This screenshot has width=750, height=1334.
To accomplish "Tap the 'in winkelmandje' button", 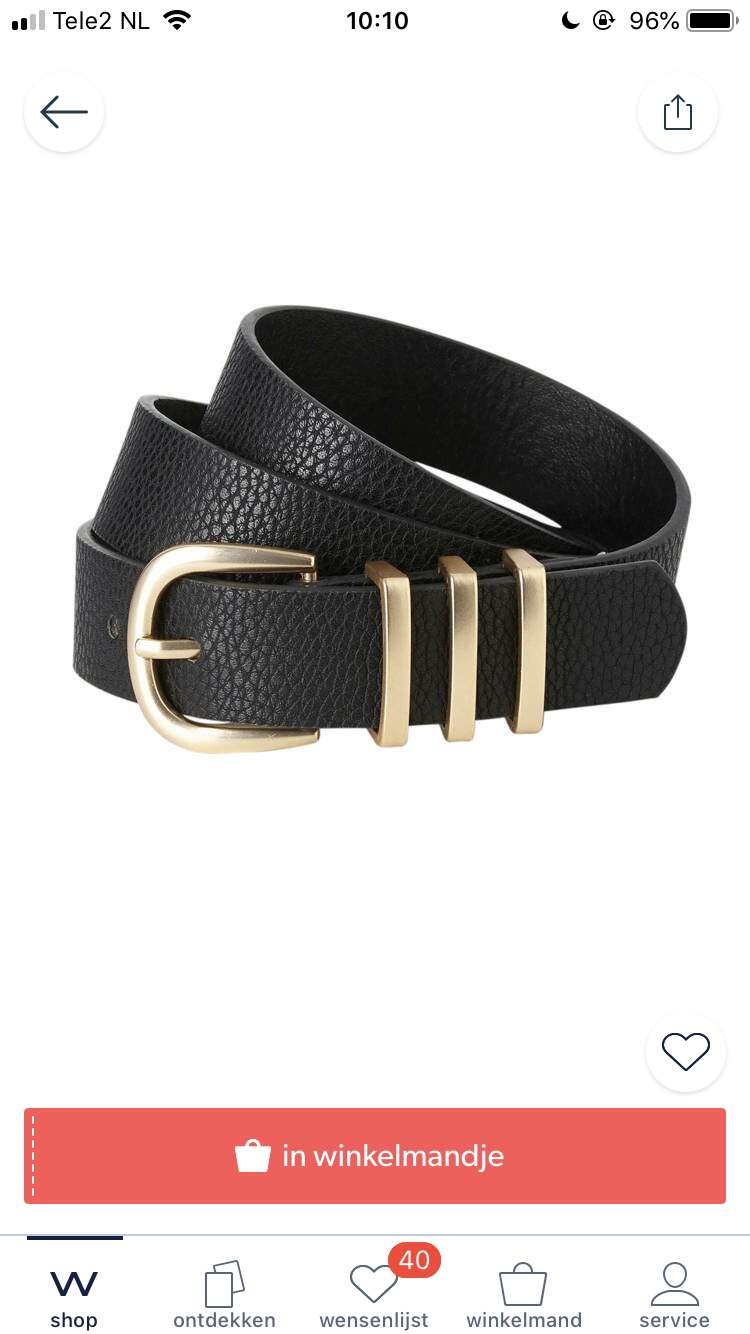I will (x=375, y=1156).
